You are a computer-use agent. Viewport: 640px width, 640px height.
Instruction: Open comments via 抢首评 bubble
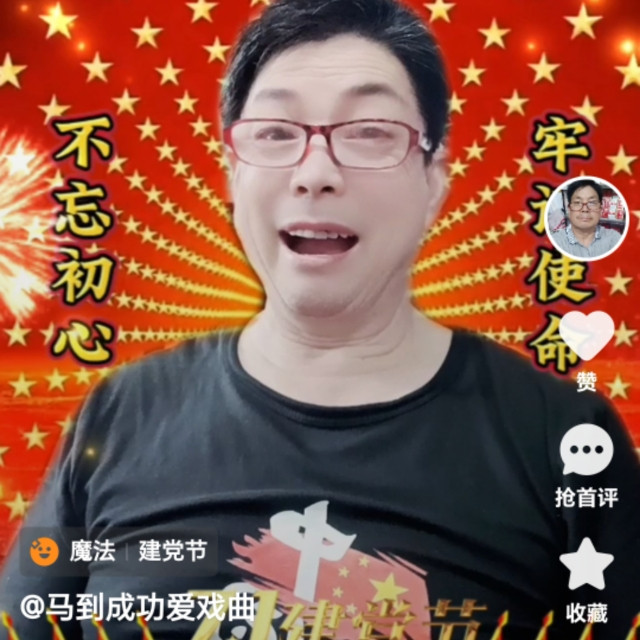[x=586, y=453]
